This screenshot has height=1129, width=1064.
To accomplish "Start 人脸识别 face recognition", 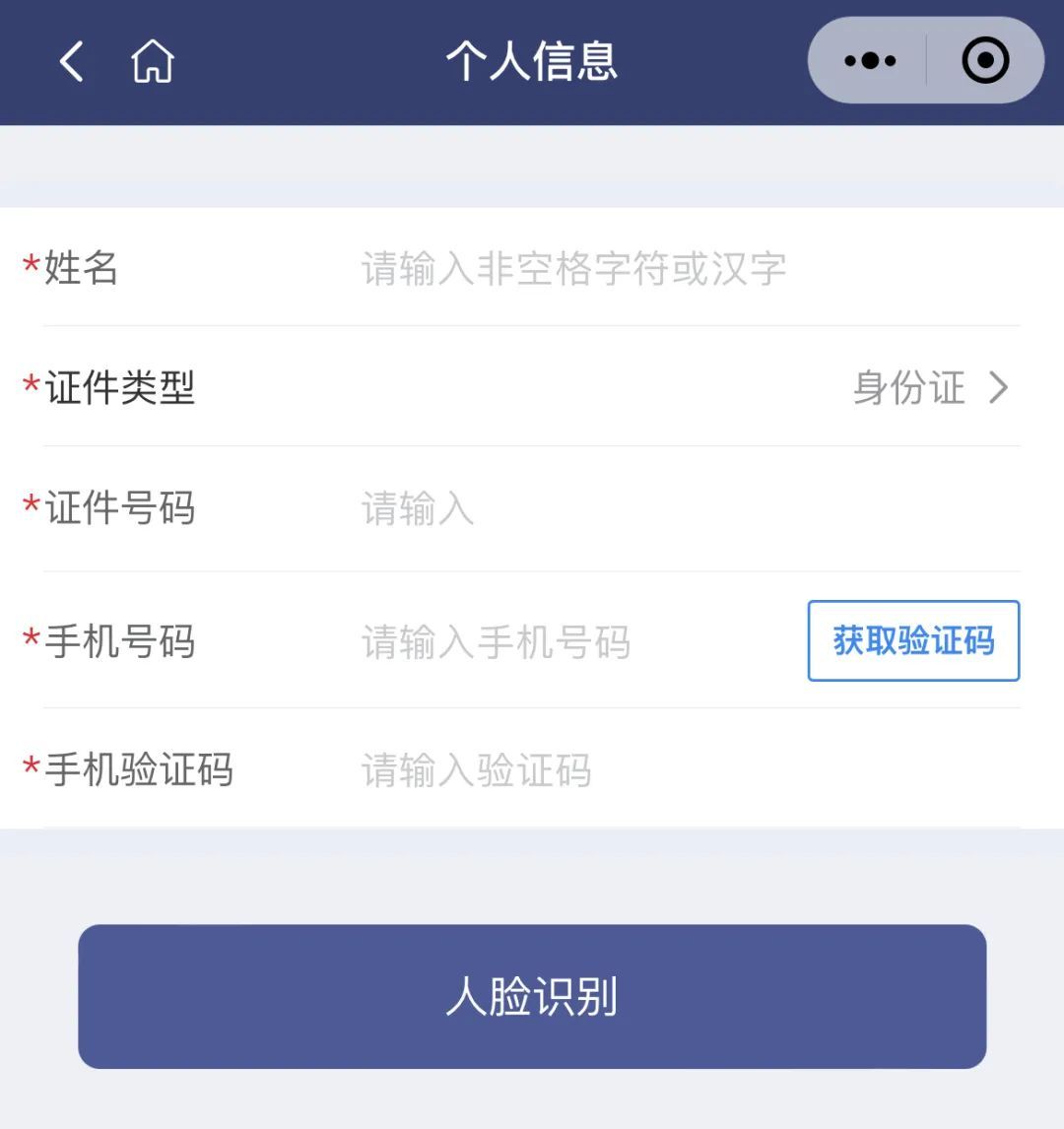I will tap(532, 996).
